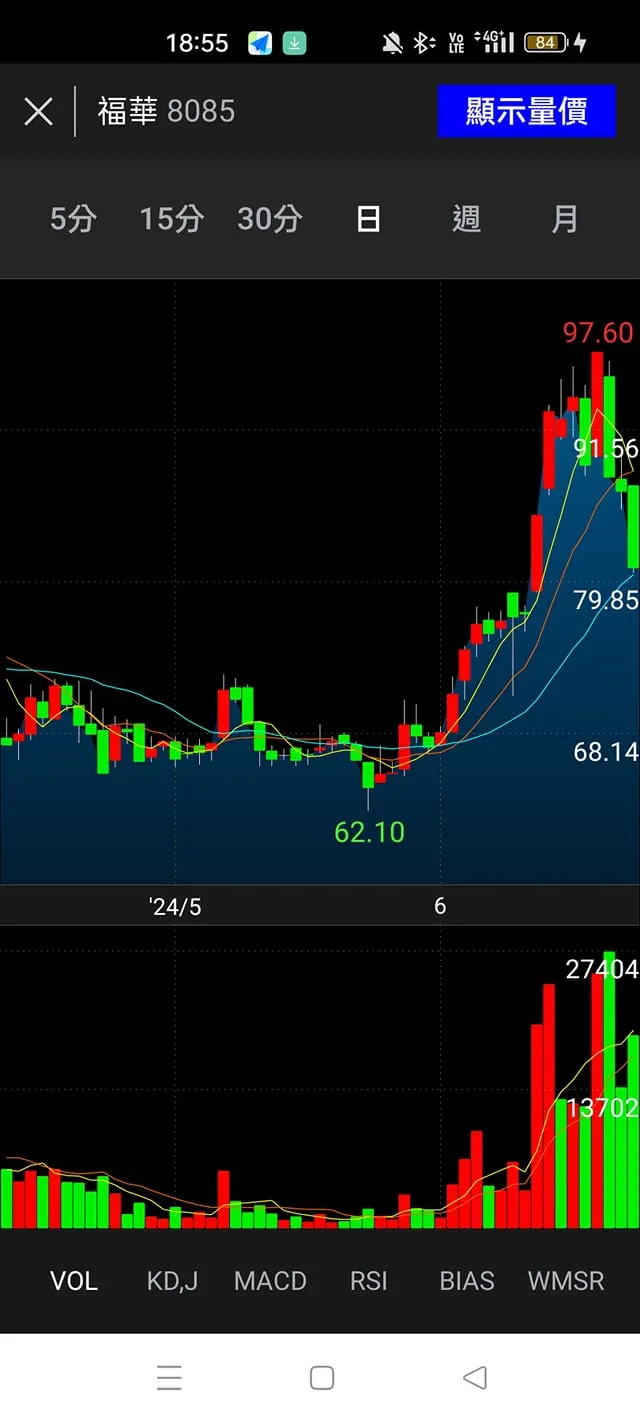Go back using the system back button
640x1422 pixels.
click(475, 1378)
